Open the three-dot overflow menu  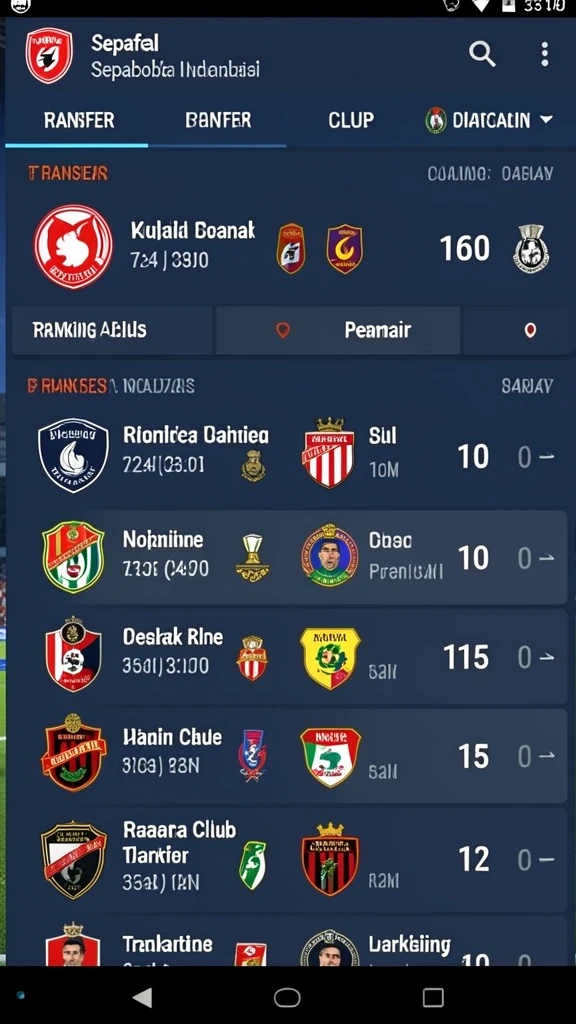(x=545, y=54)
